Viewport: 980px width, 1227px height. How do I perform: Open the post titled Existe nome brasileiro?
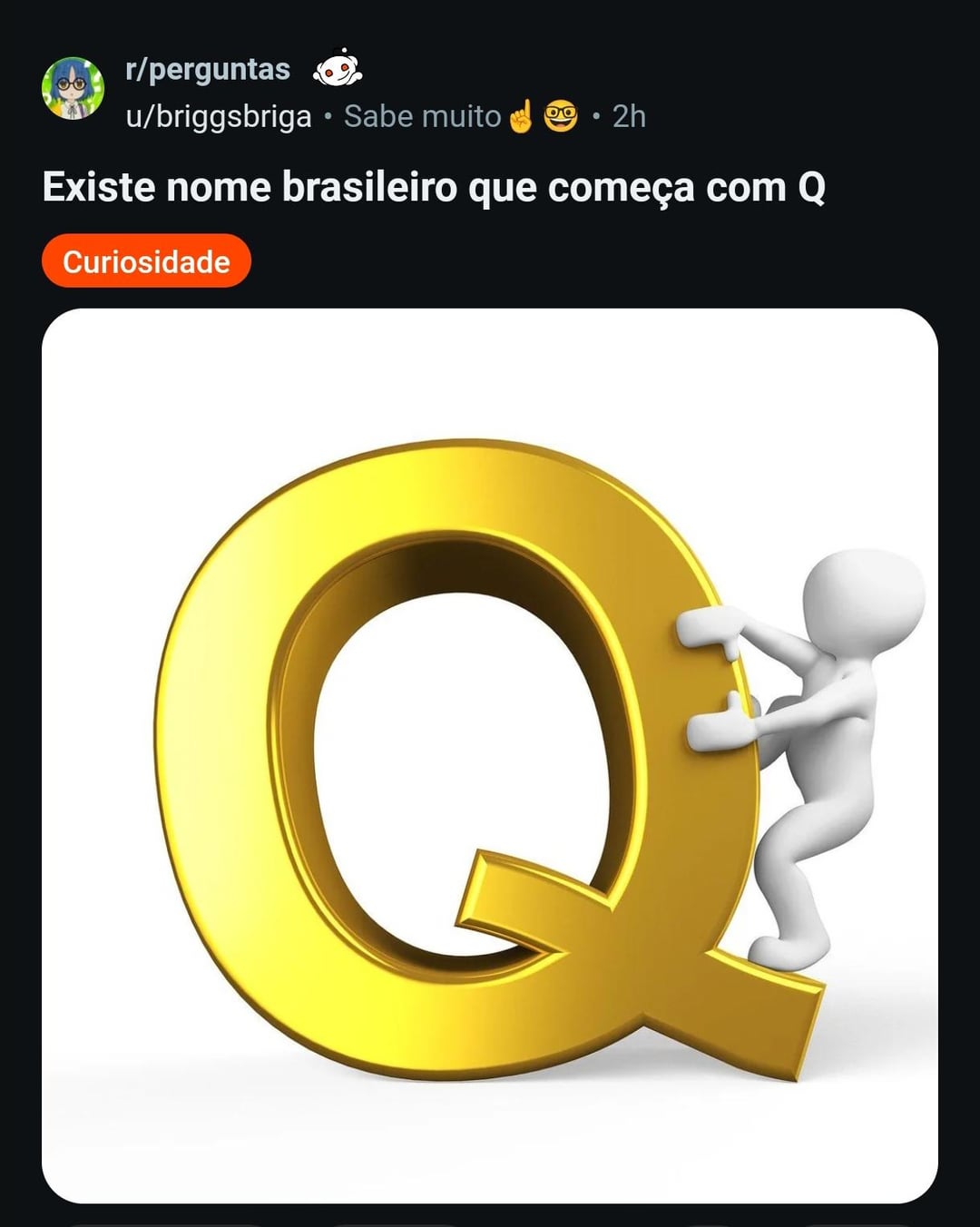tap(434, 188)
